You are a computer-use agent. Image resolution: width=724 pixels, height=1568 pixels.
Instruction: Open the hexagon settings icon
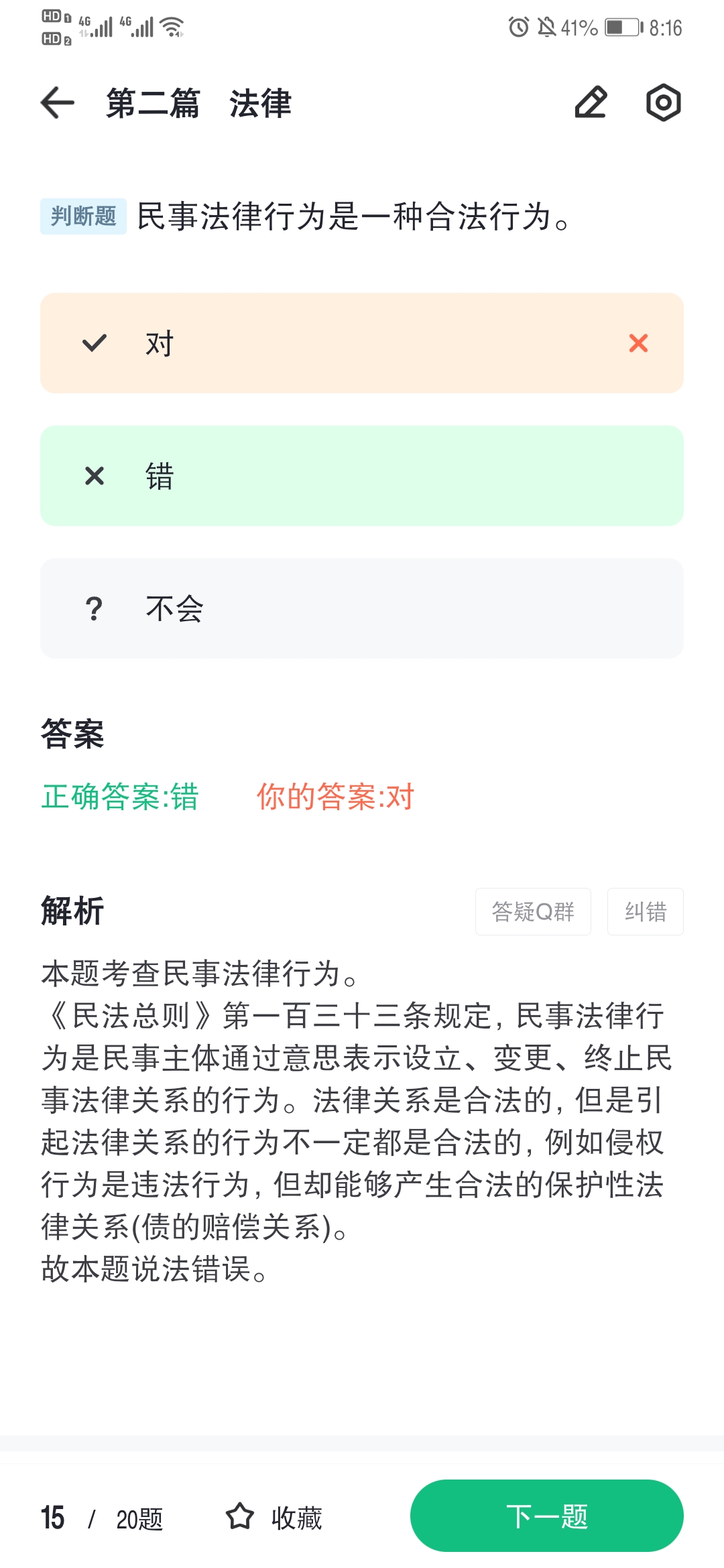click(663, 103)
